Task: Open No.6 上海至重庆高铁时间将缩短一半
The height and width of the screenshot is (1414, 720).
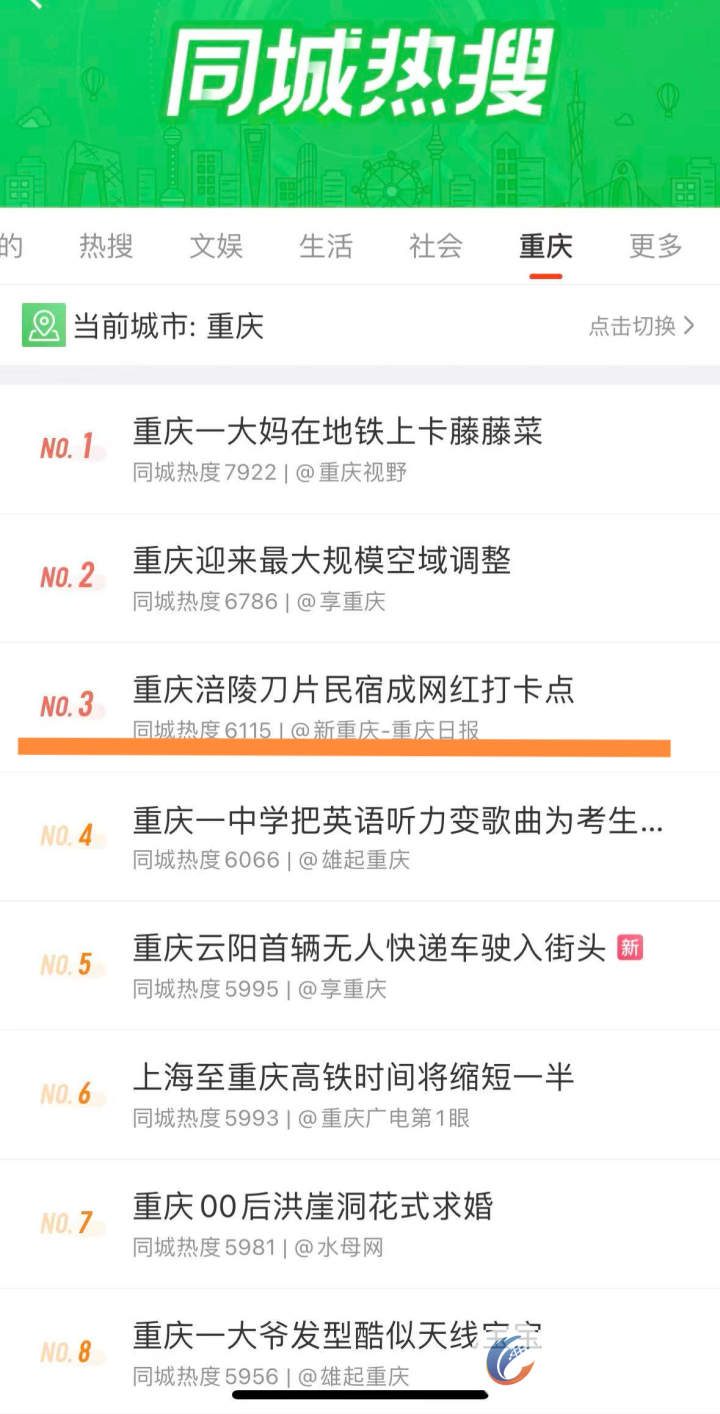Action: tap(354, 1078)
